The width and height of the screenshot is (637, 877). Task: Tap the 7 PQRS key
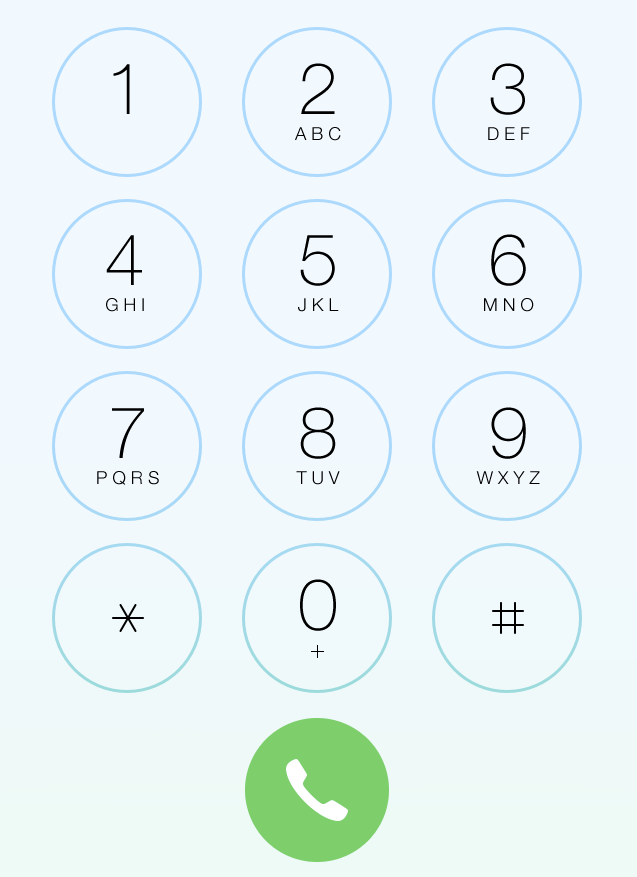(x=127, y=446)
